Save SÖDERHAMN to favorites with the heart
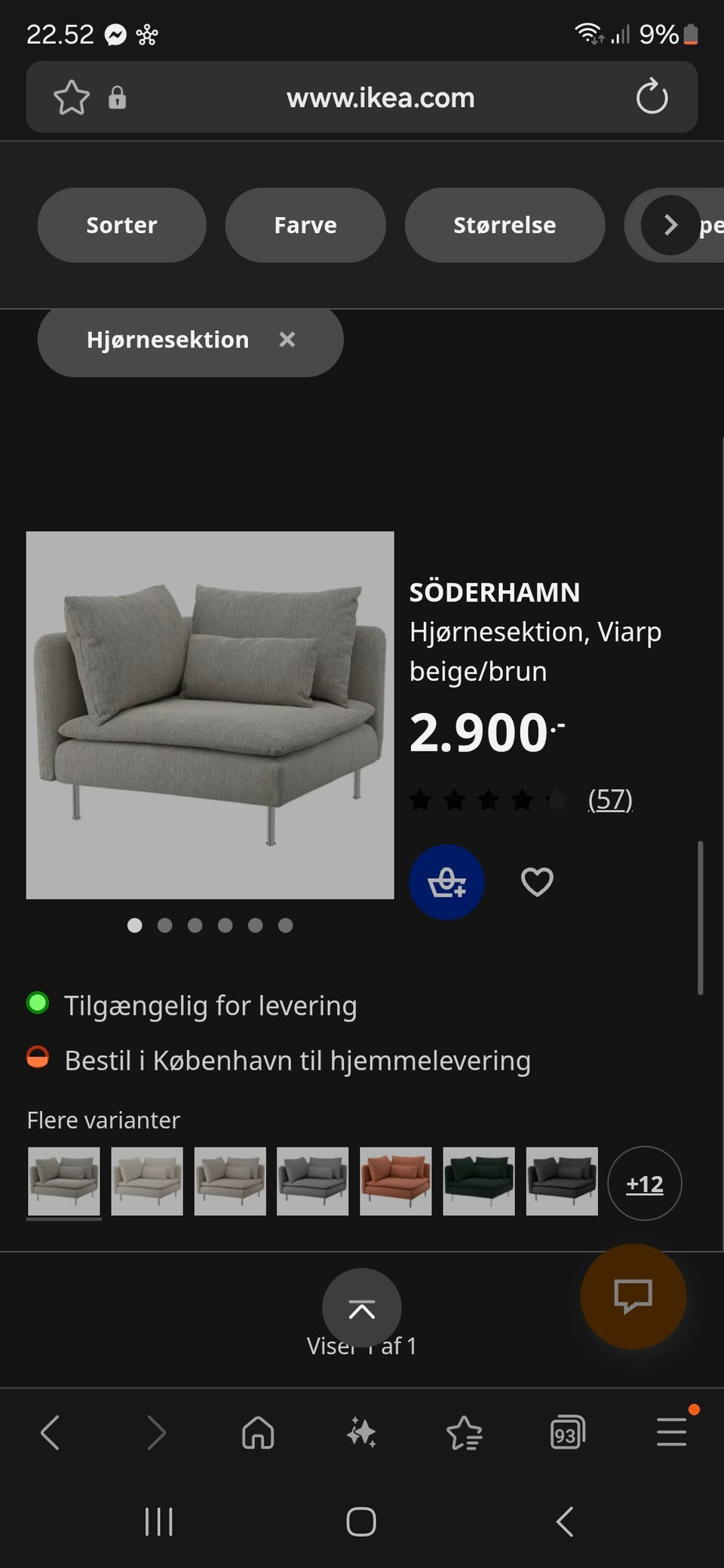 click(x=537, y=882)
